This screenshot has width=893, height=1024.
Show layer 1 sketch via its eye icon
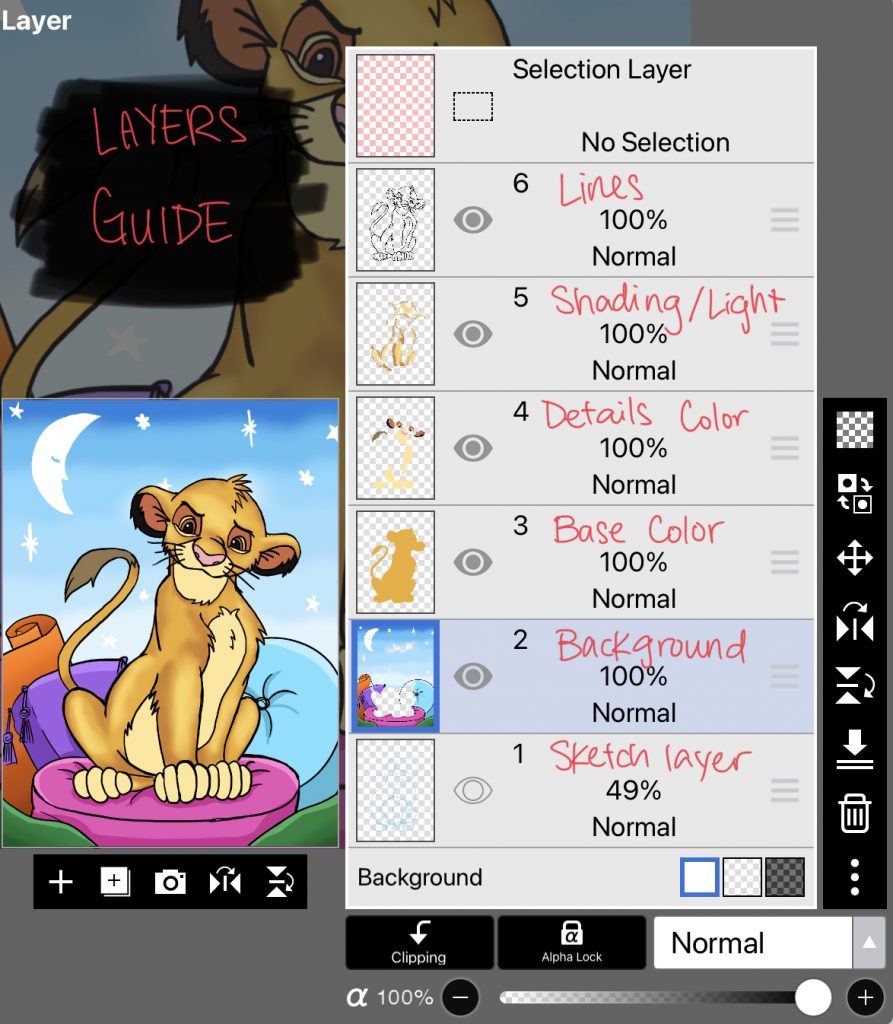[473, 791]
